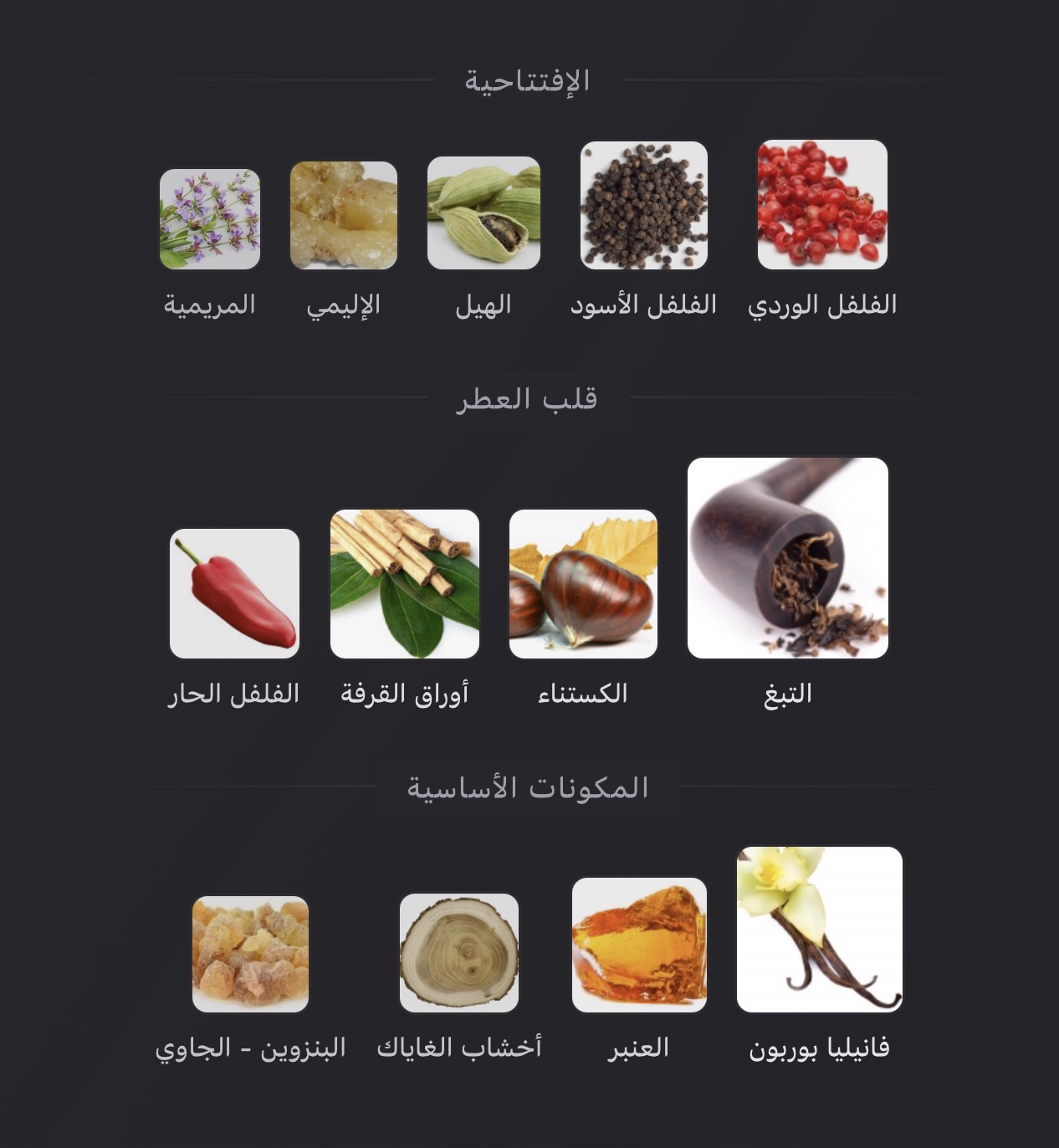View the الكستناء note tile

click(583, 584)
